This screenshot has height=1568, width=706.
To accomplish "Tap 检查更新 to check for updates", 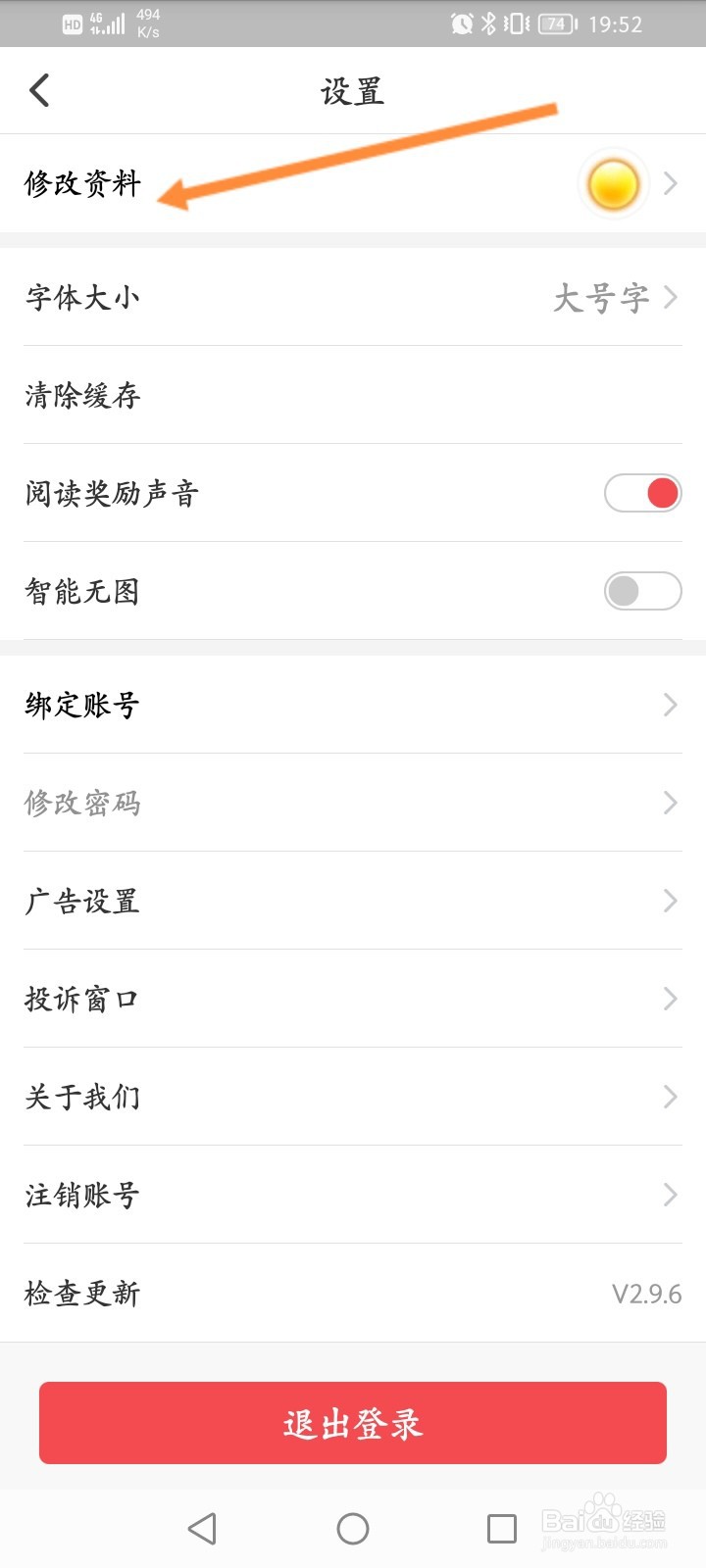I will [x=353, y=1293].
